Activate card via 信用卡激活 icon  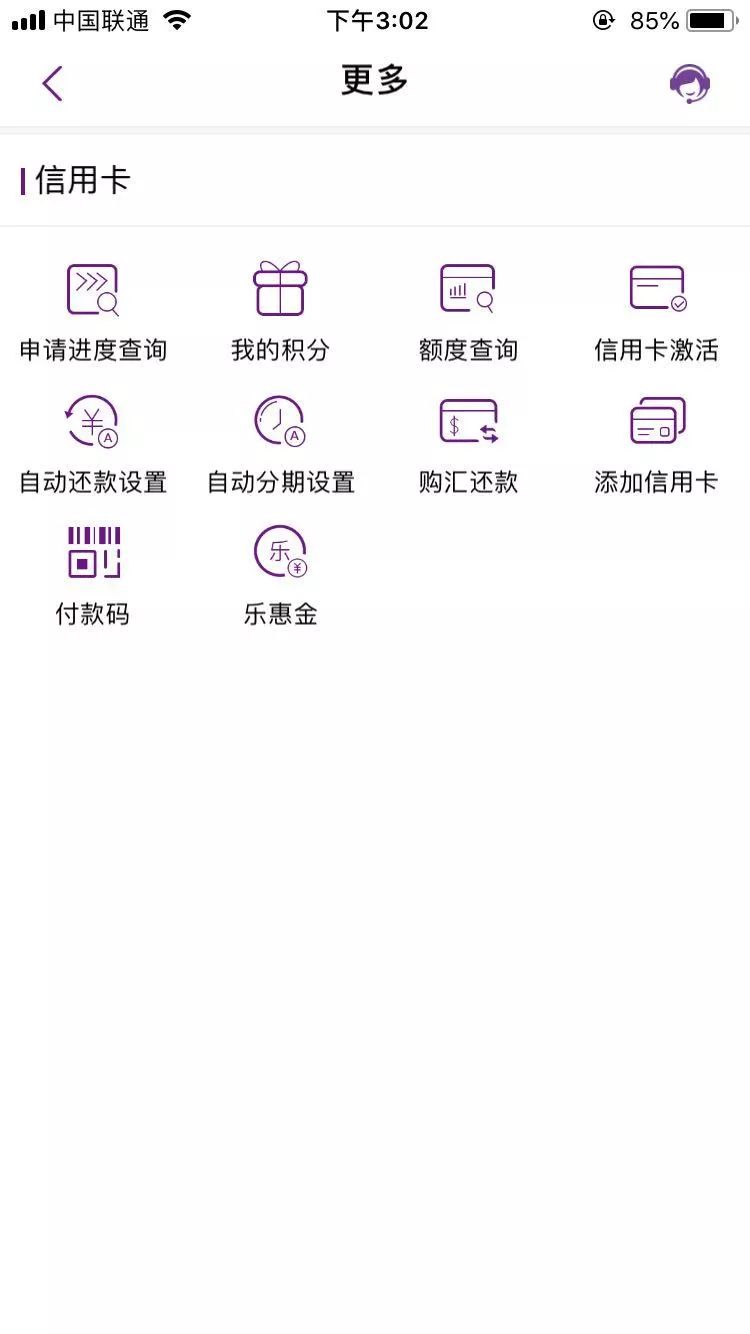(655, 287)
